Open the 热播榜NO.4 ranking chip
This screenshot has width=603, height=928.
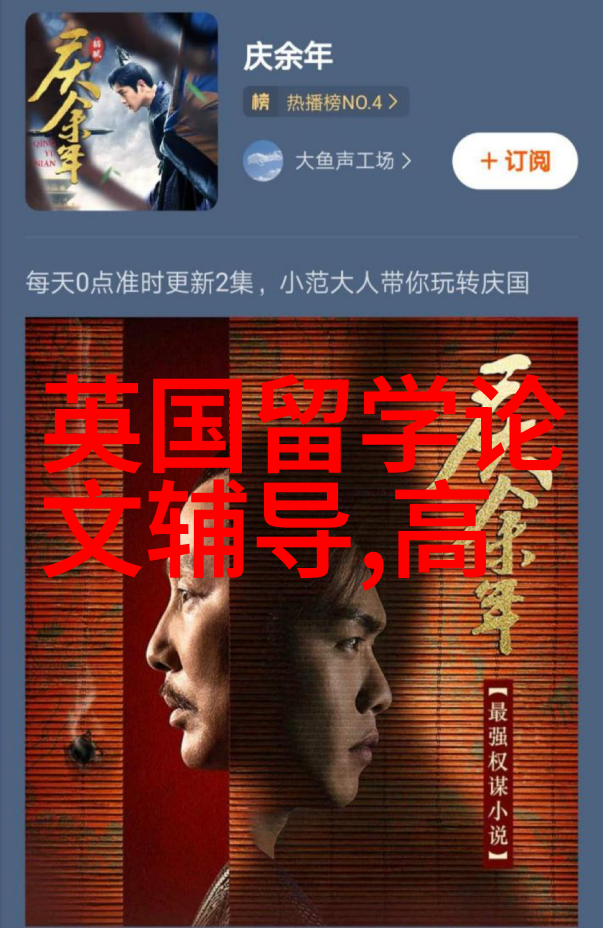(x=326, y=101)
